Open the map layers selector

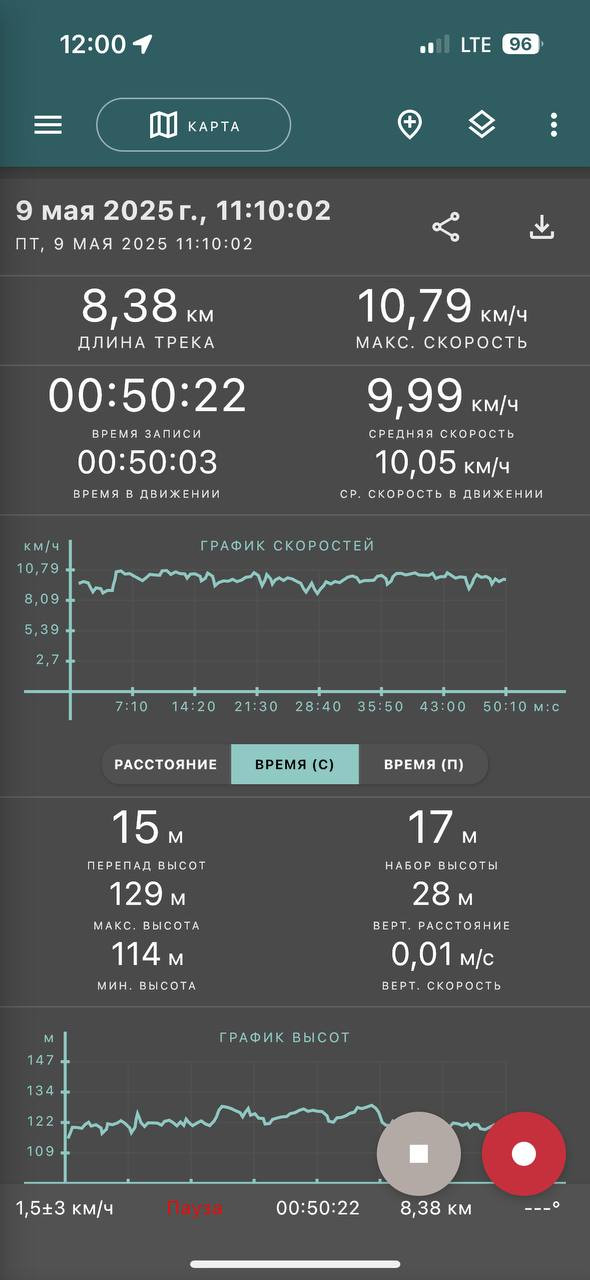coord(482,125)
